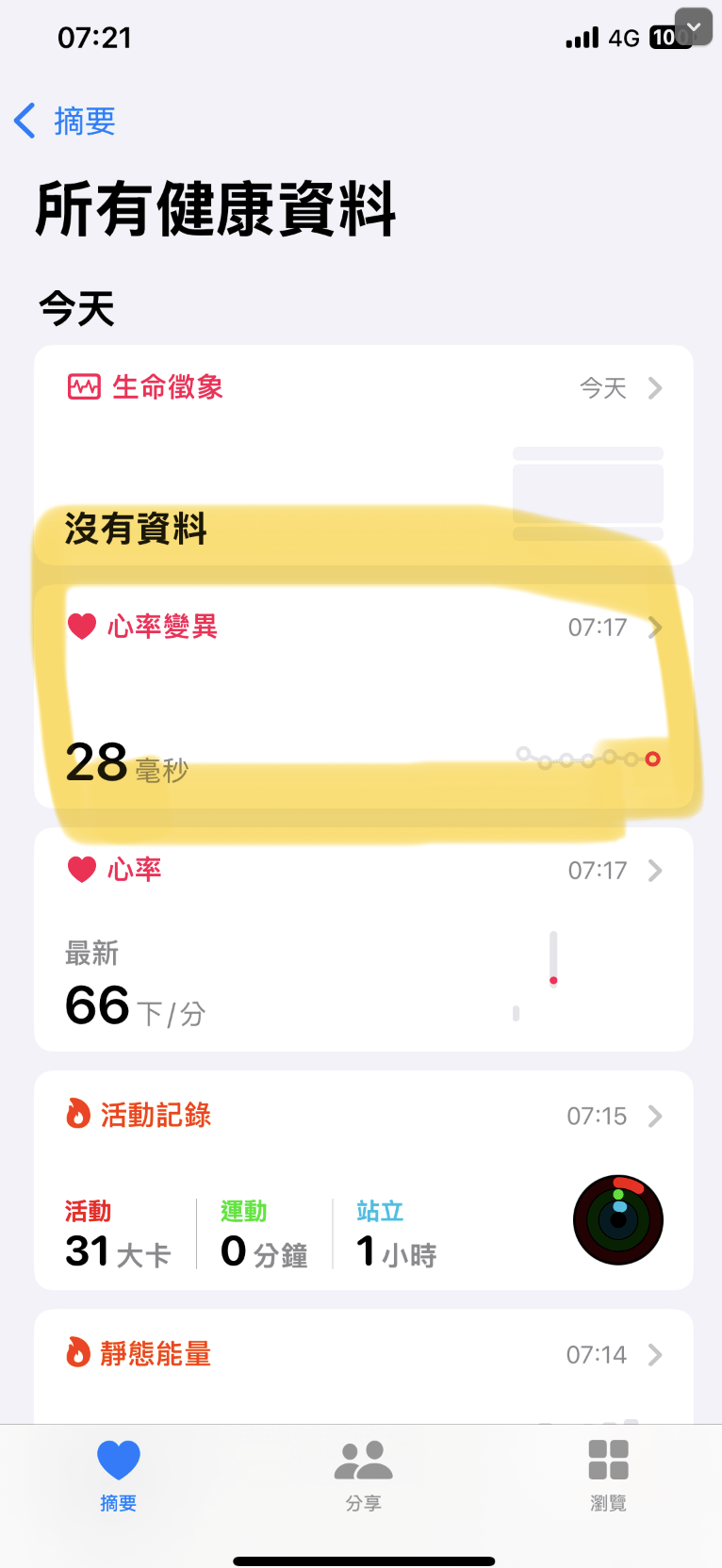This screenshot has height=1568, width=722.
Task: Go back to 摘要
Action: (65, 122)
